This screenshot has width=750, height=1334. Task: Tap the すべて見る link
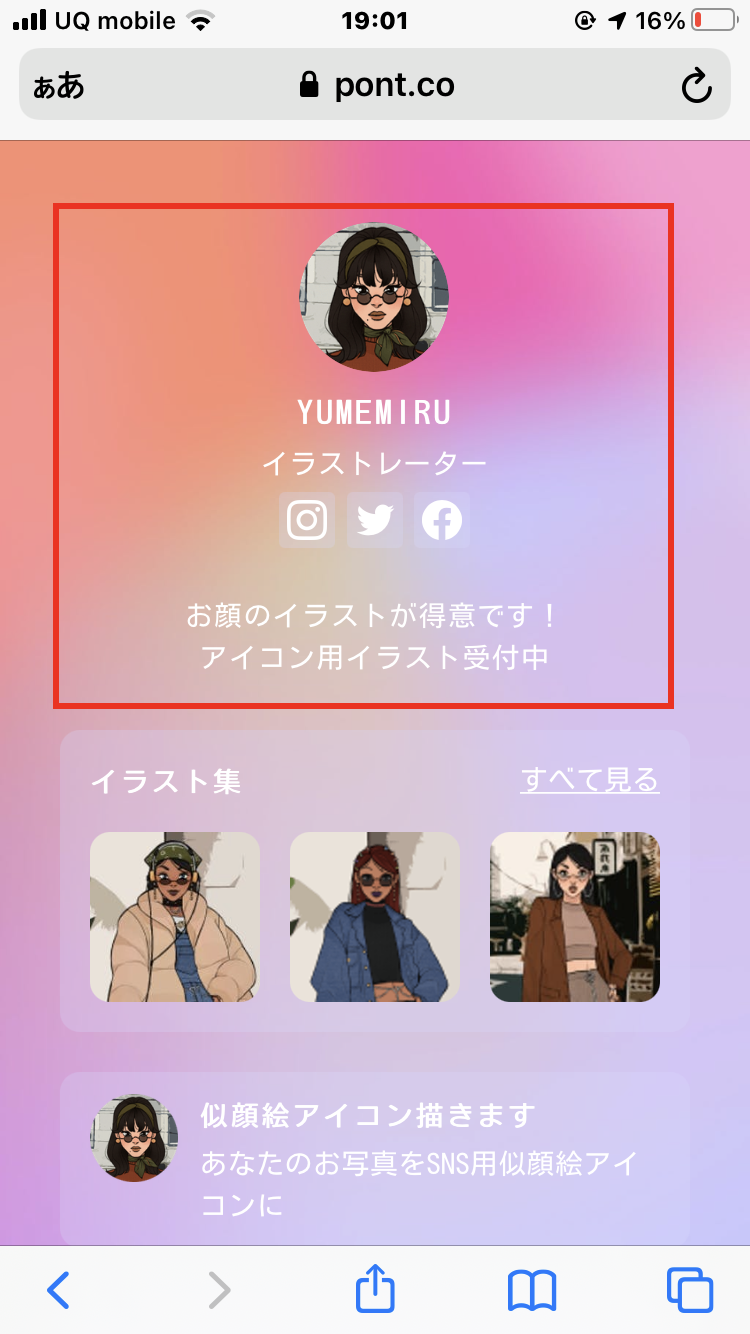590,780
